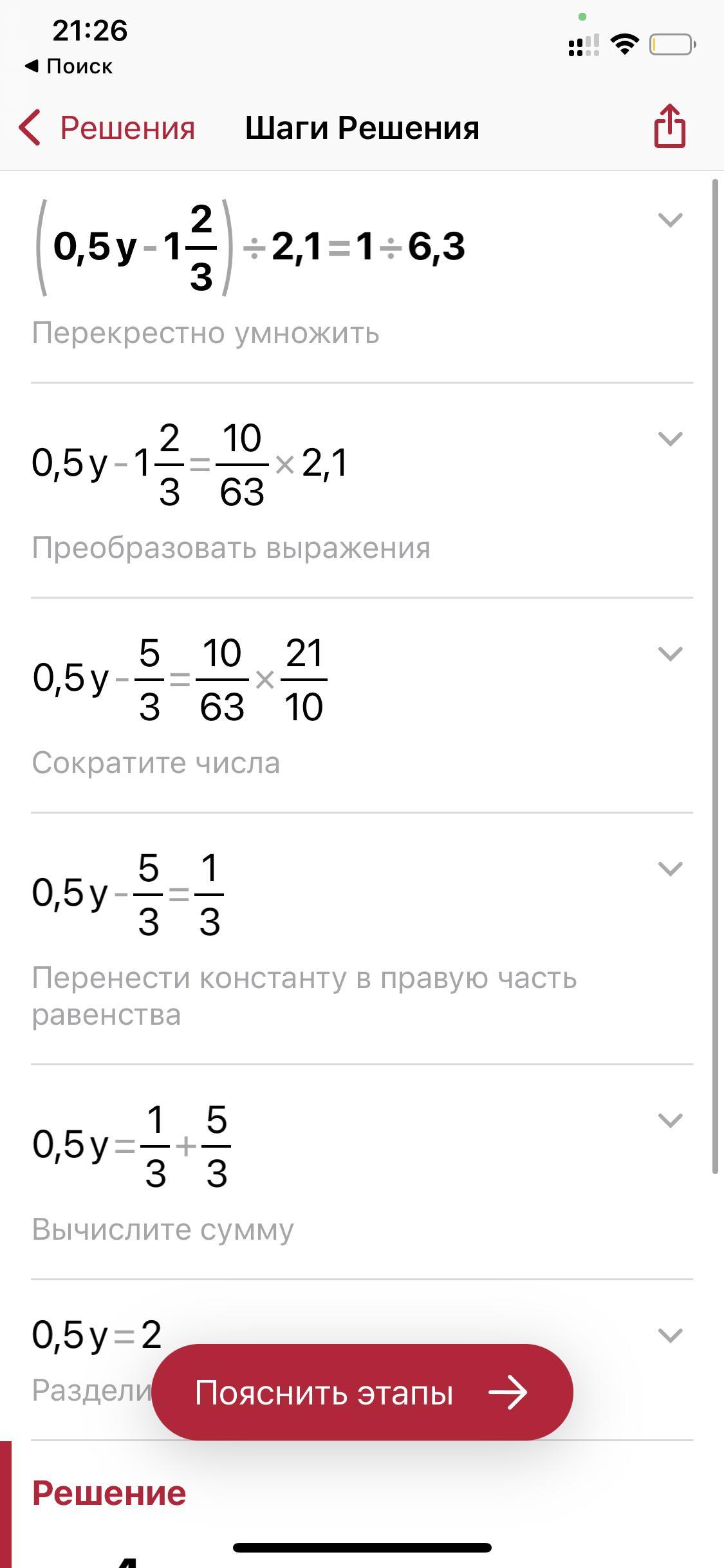The height and width of the screenshot is (1568, 724).
Task: Tap the Пояснить этапы button
Action: 362,1392
